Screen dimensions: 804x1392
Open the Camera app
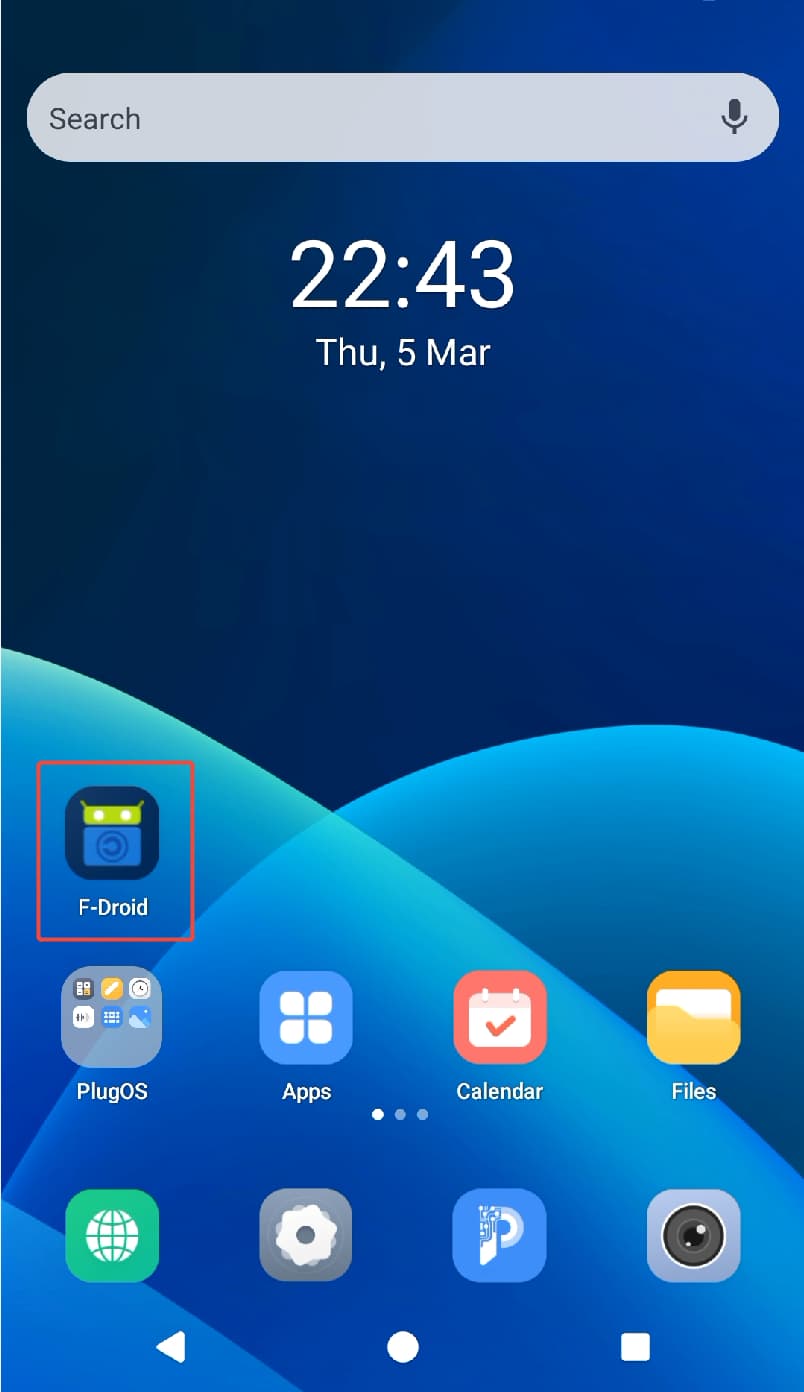[x=693, y=1236]
